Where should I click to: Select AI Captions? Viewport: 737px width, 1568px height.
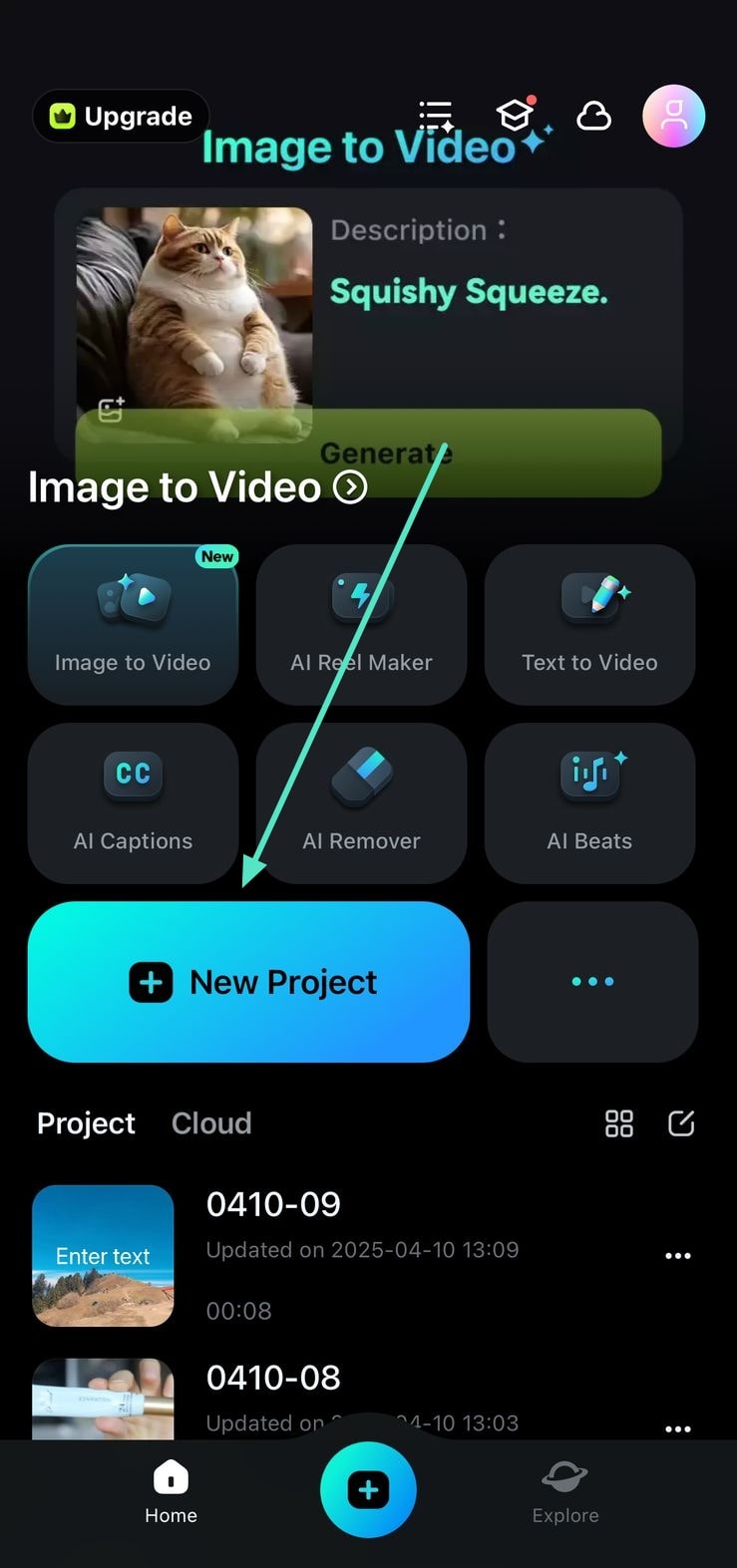133,802
